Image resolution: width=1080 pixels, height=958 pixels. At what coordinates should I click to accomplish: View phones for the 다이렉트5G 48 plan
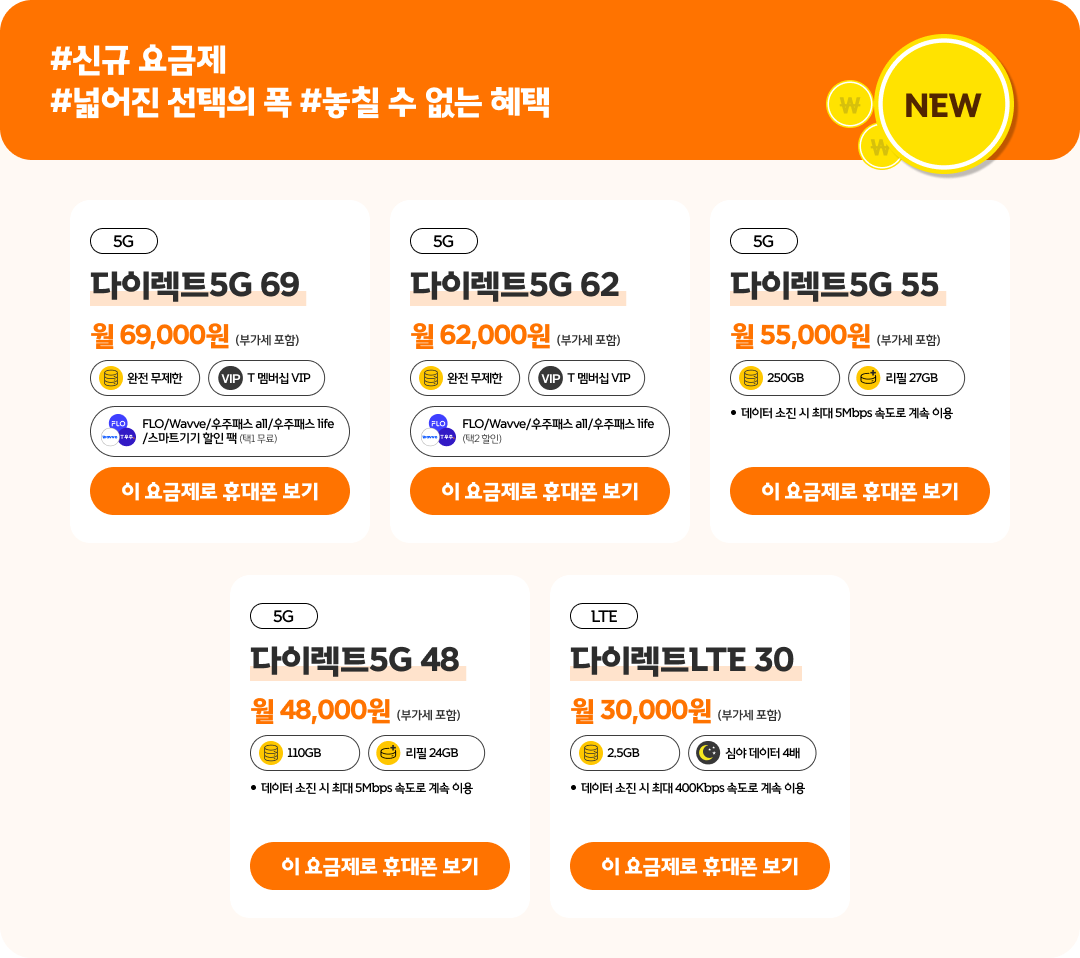click(380, 866)
